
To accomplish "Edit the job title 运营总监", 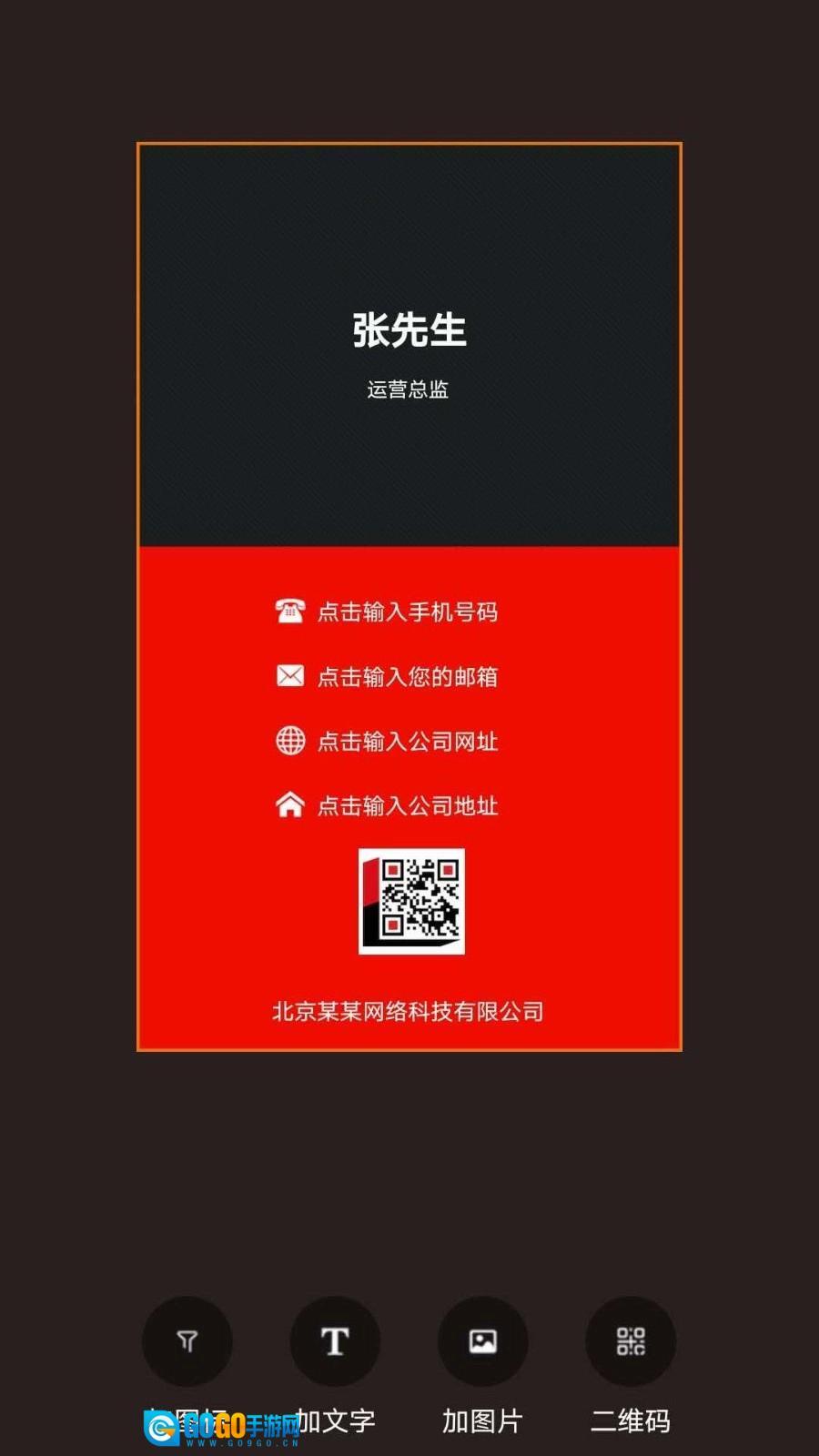I will [408, 389].
